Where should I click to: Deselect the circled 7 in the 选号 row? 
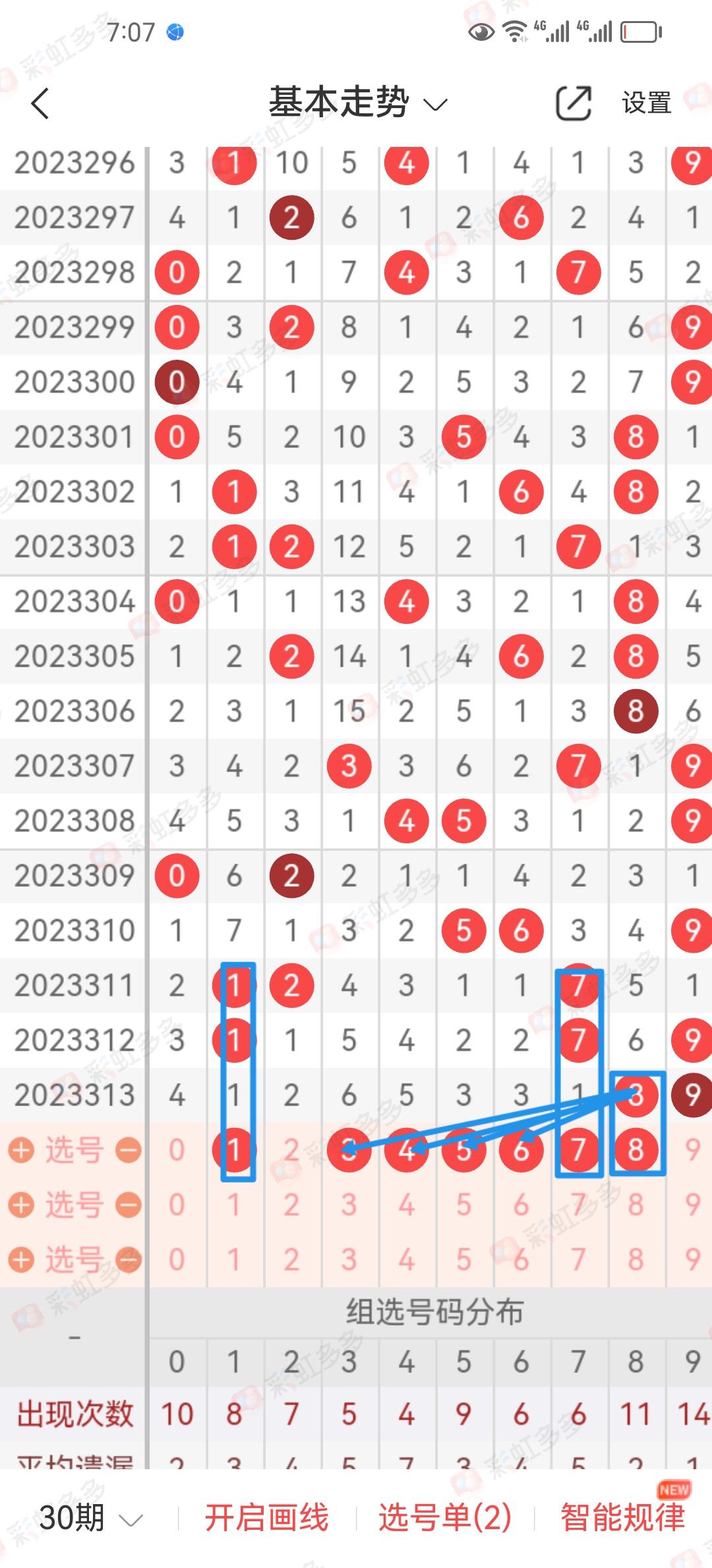[578, 1150]
